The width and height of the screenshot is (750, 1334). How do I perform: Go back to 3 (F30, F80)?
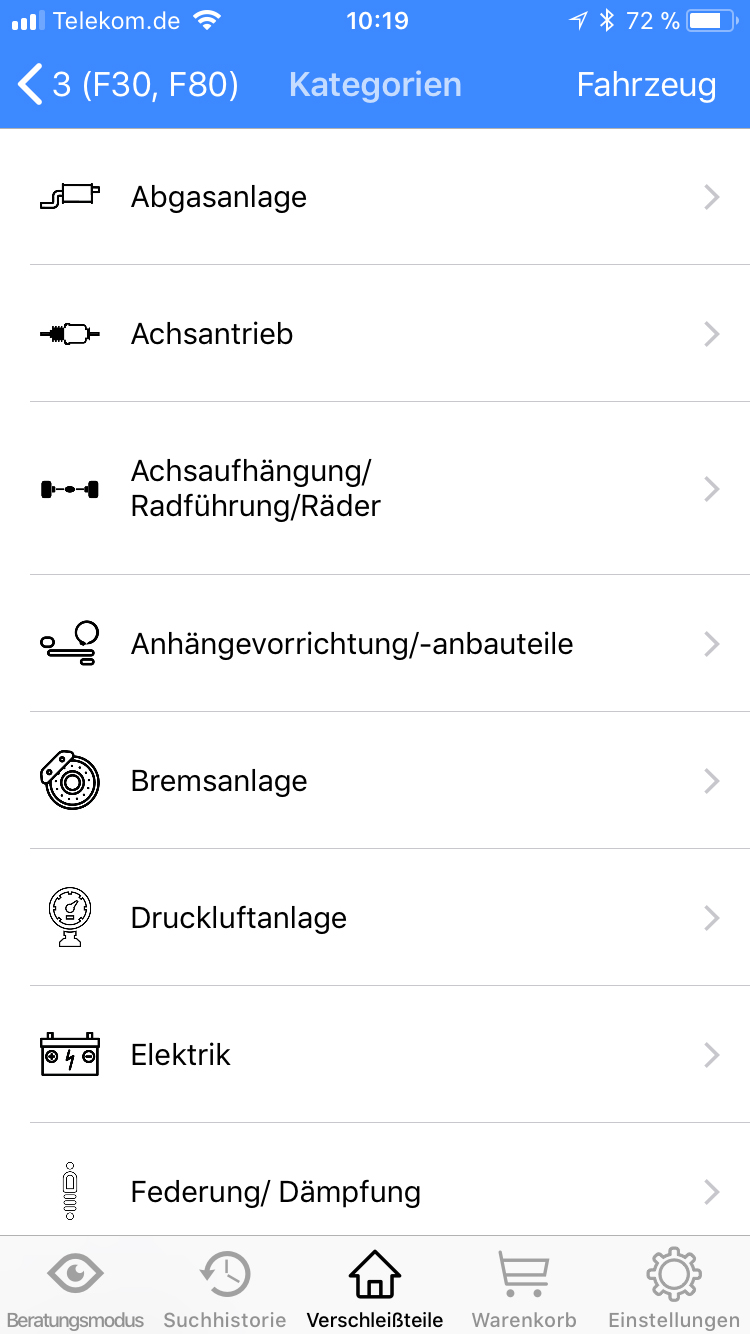click(x=128, y=85)
